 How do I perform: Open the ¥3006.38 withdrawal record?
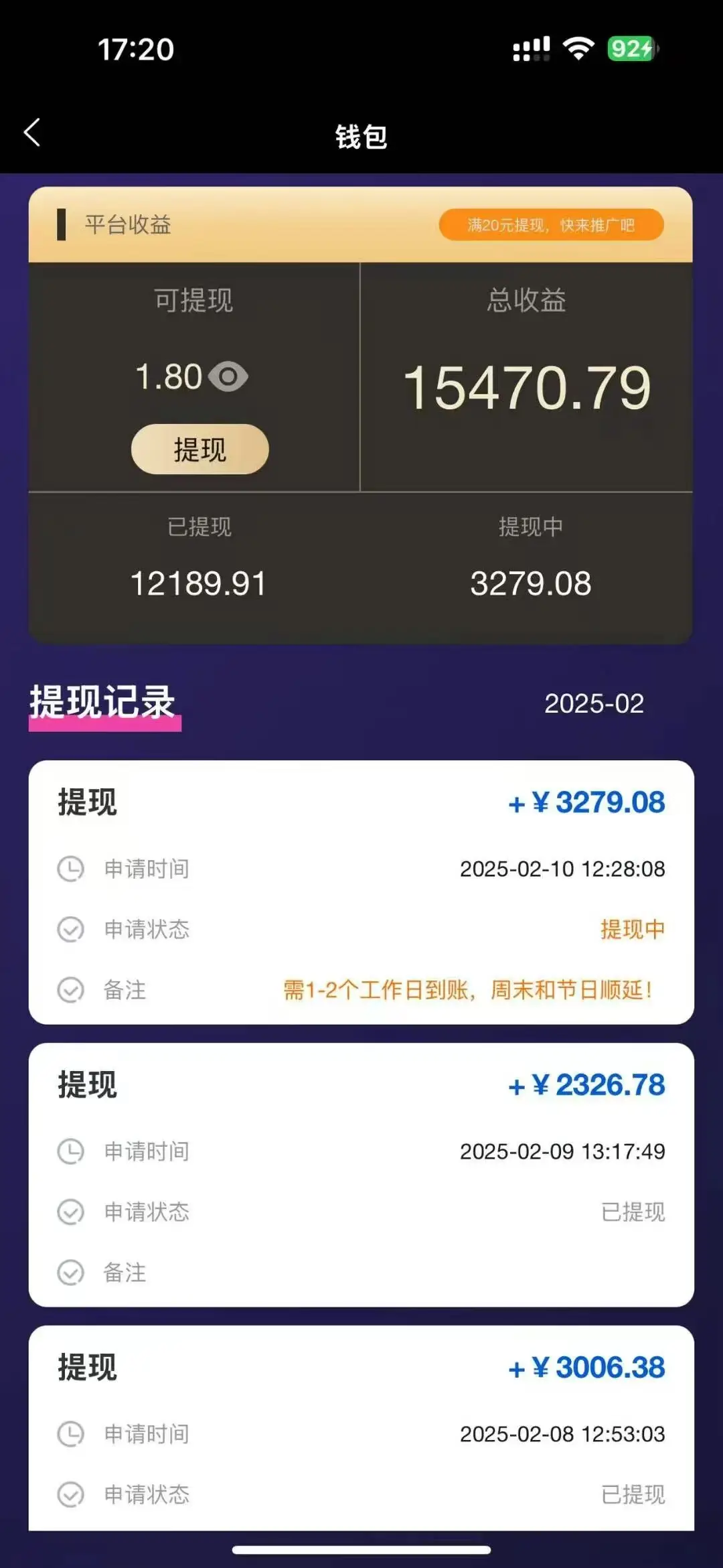(x=361, y=1427)
